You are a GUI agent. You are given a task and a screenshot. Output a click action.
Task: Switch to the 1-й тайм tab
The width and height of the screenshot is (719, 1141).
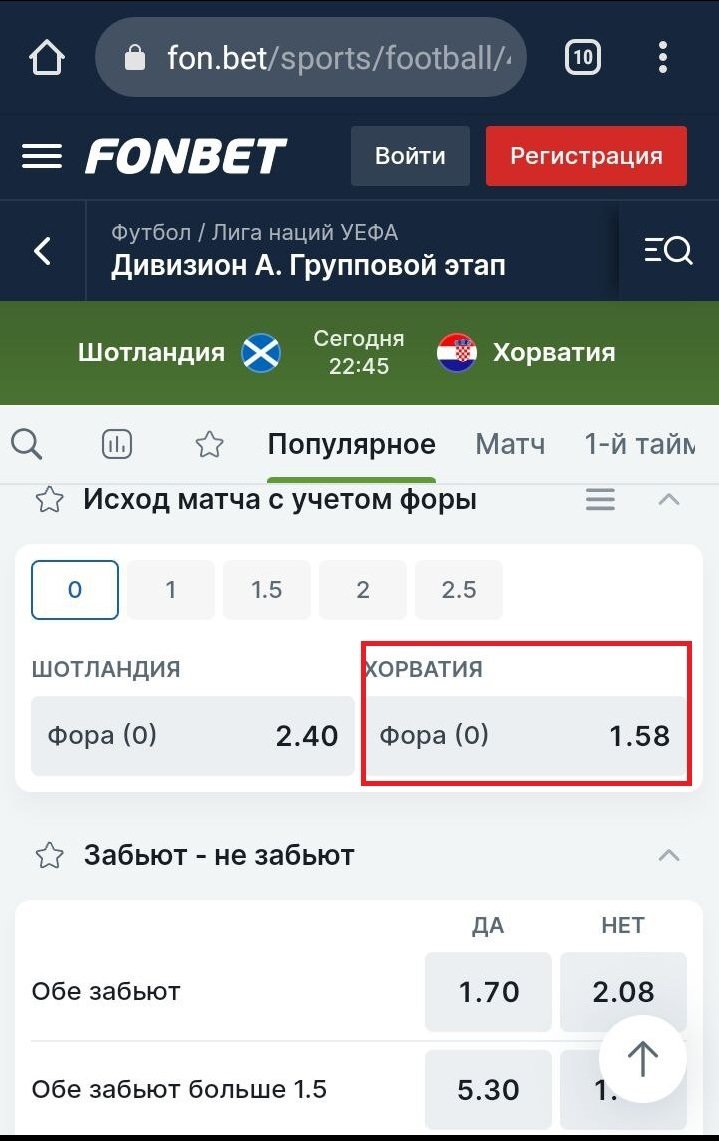pyautogui.click(x=640, y=444)
